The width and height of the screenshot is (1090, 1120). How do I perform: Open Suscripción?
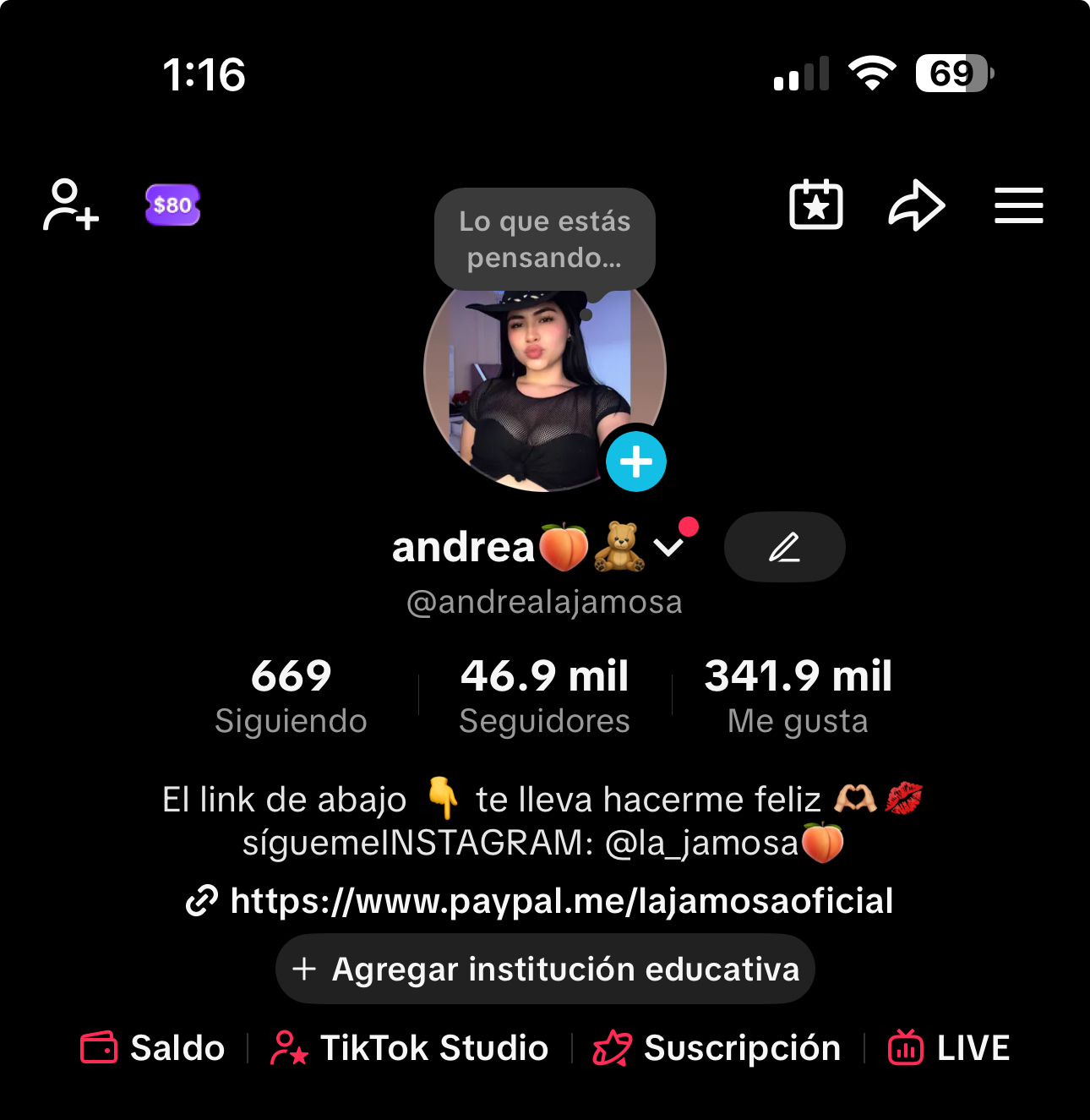[717, 1048]
